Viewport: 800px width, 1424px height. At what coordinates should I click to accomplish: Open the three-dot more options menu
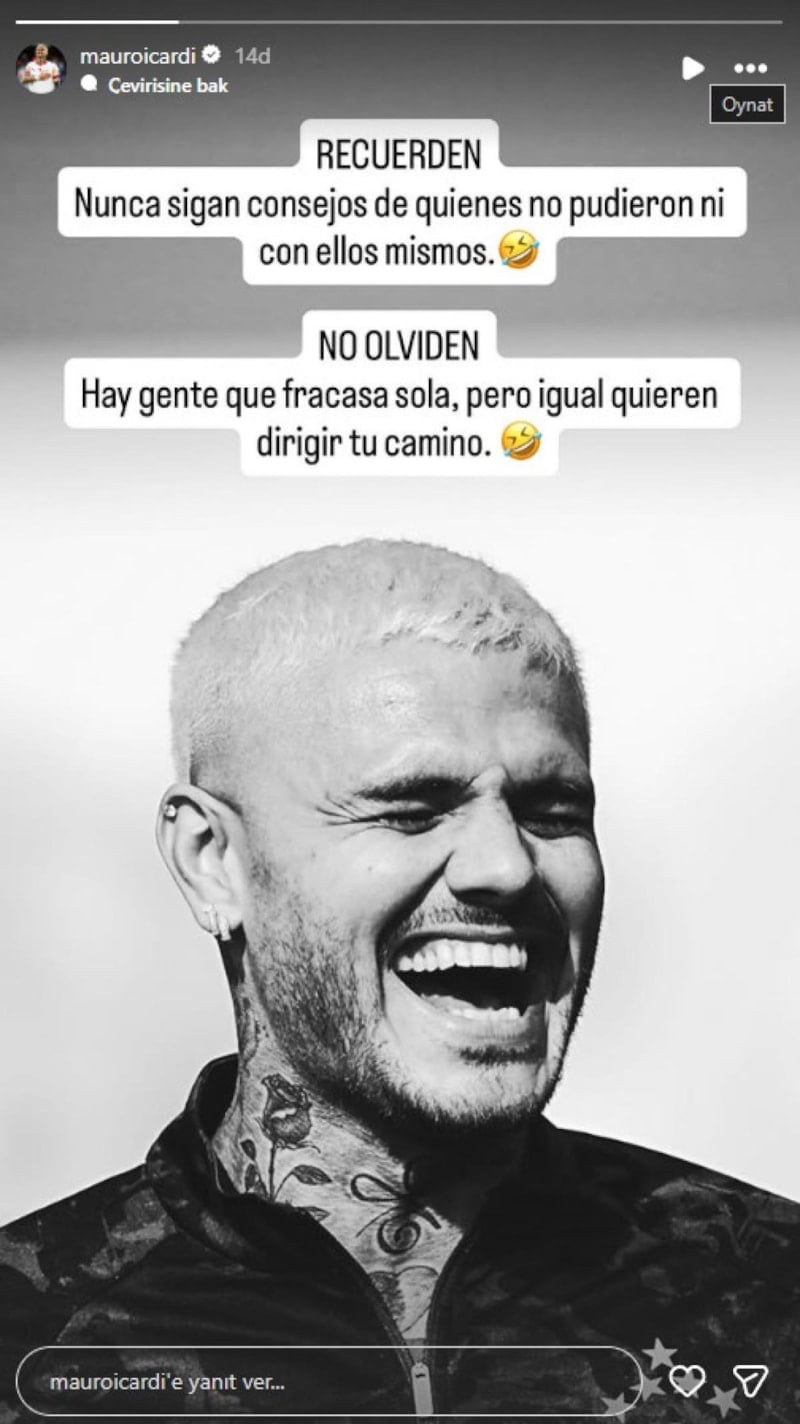(x=750, y=68)
